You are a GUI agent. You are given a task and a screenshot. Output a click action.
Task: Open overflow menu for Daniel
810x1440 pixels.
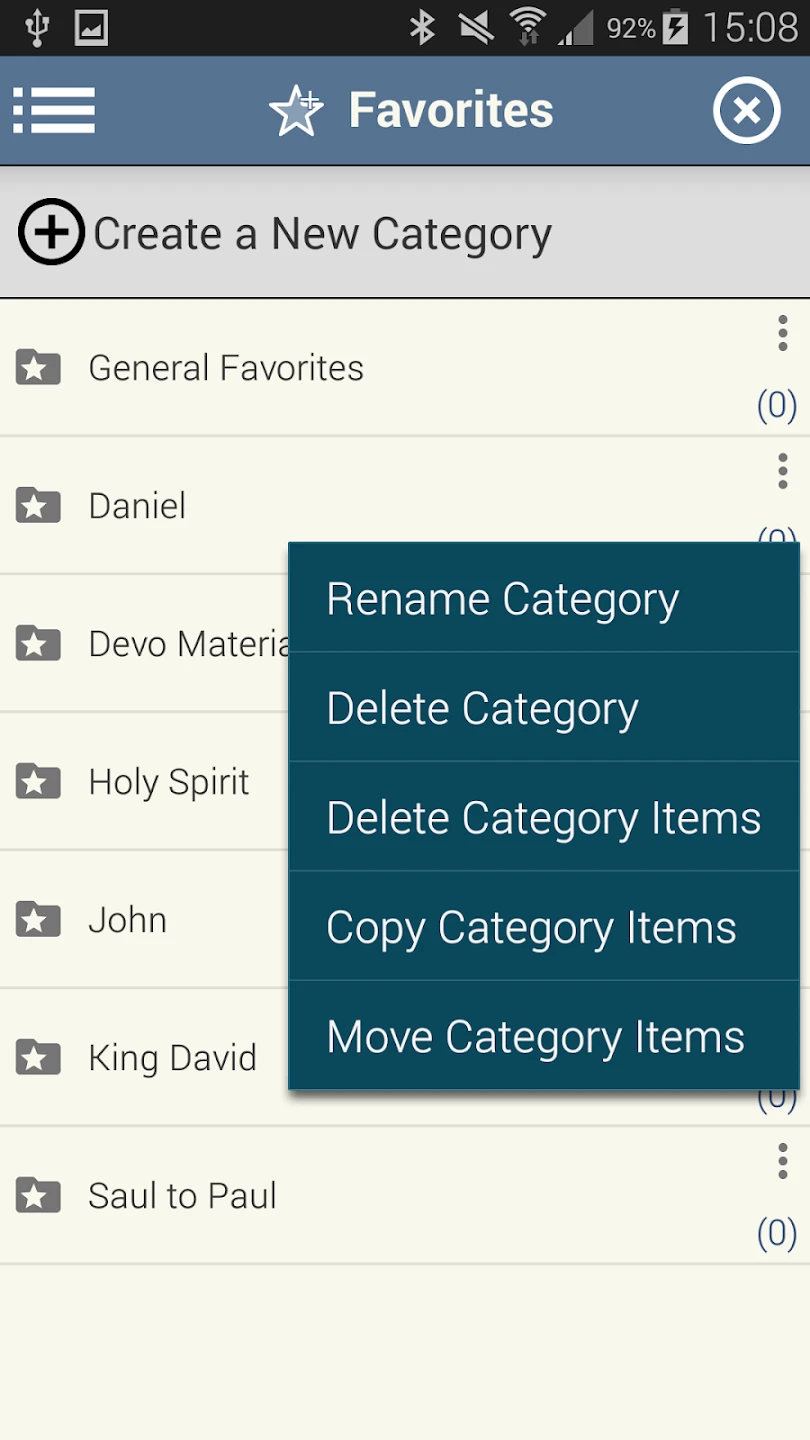[782, 471]
